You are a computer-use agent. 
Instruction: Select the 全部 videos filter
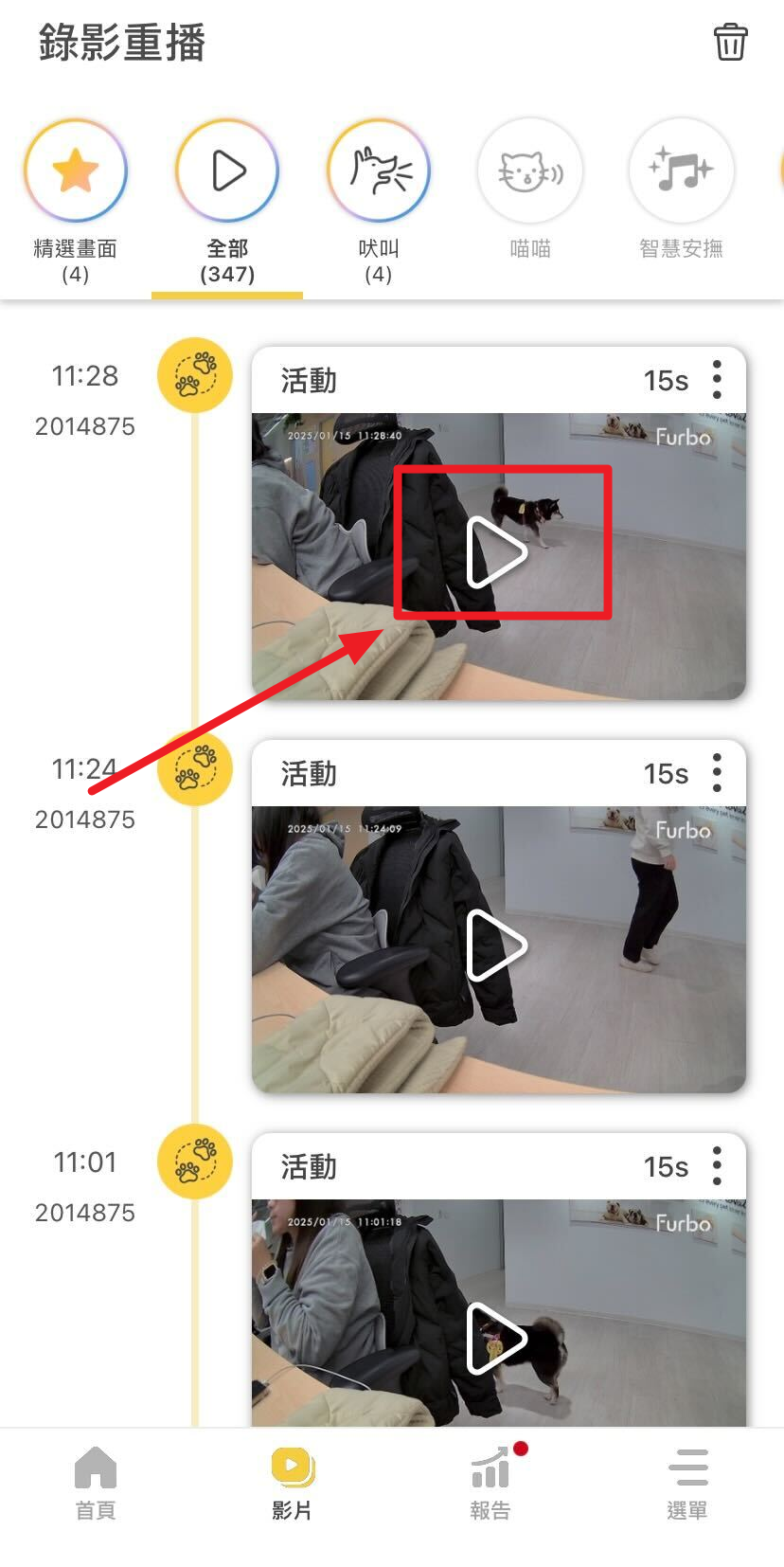click(227, 171)
